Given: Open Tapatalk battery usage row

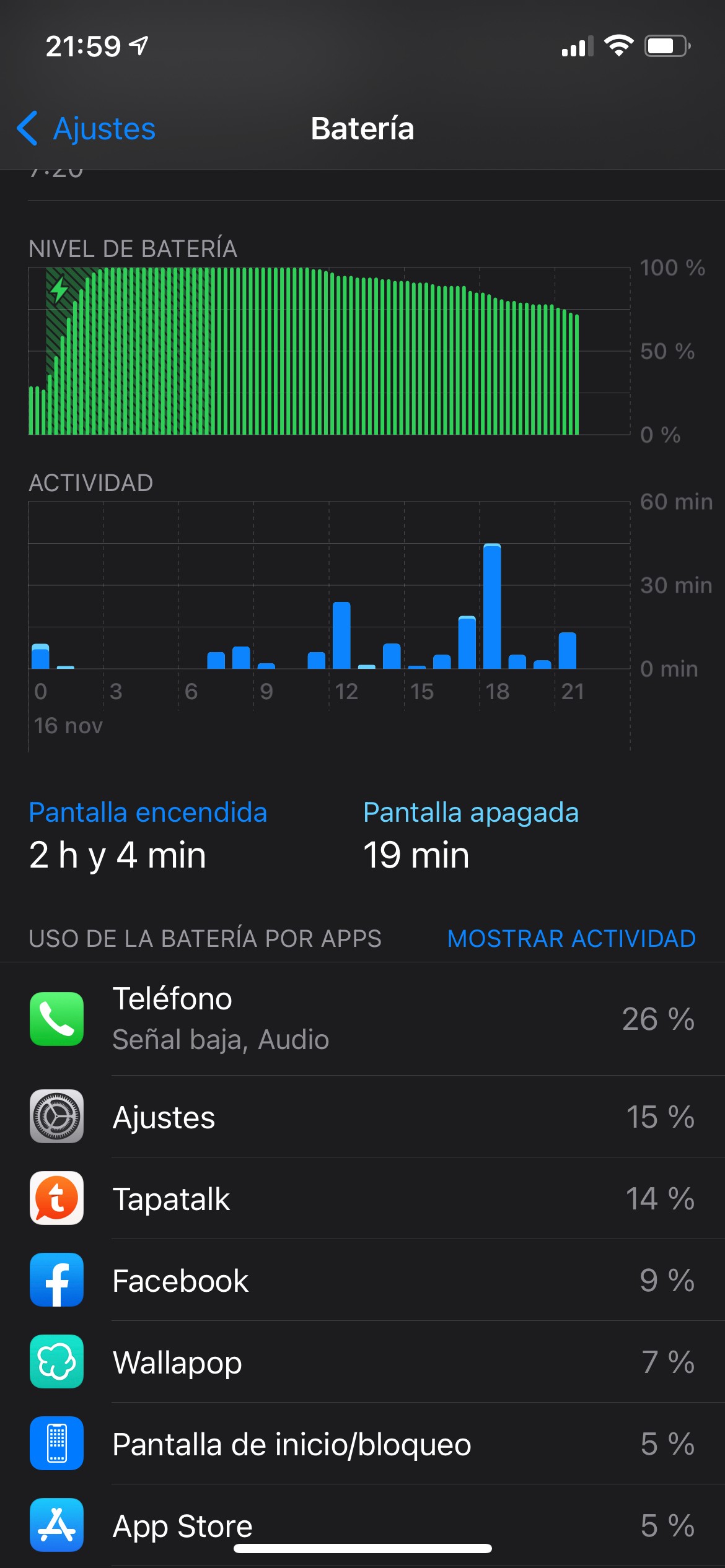Looking at the screenshot, I should click(362, 1199).
